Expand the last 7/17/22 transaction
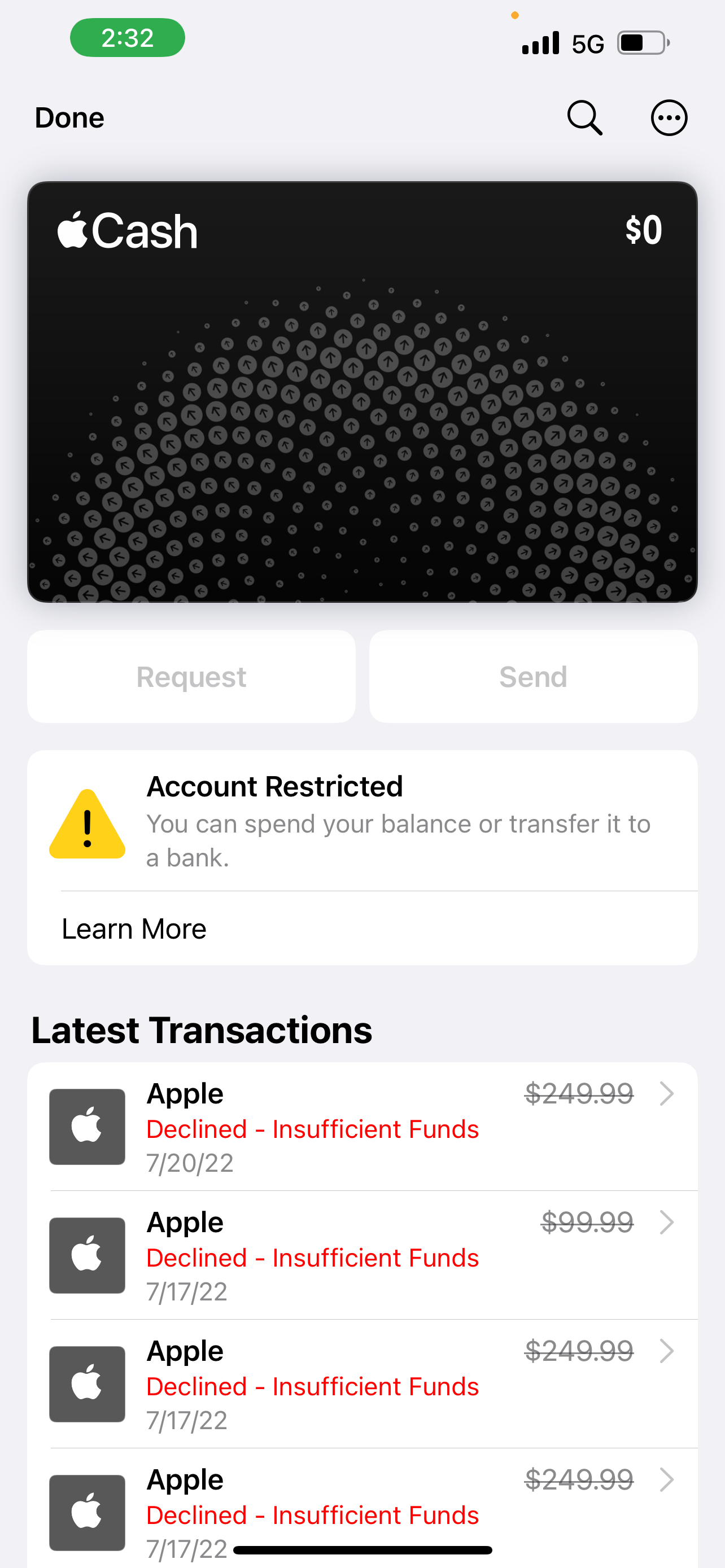The width and height of the screenshot is (725, 1568). [668, 1481]
